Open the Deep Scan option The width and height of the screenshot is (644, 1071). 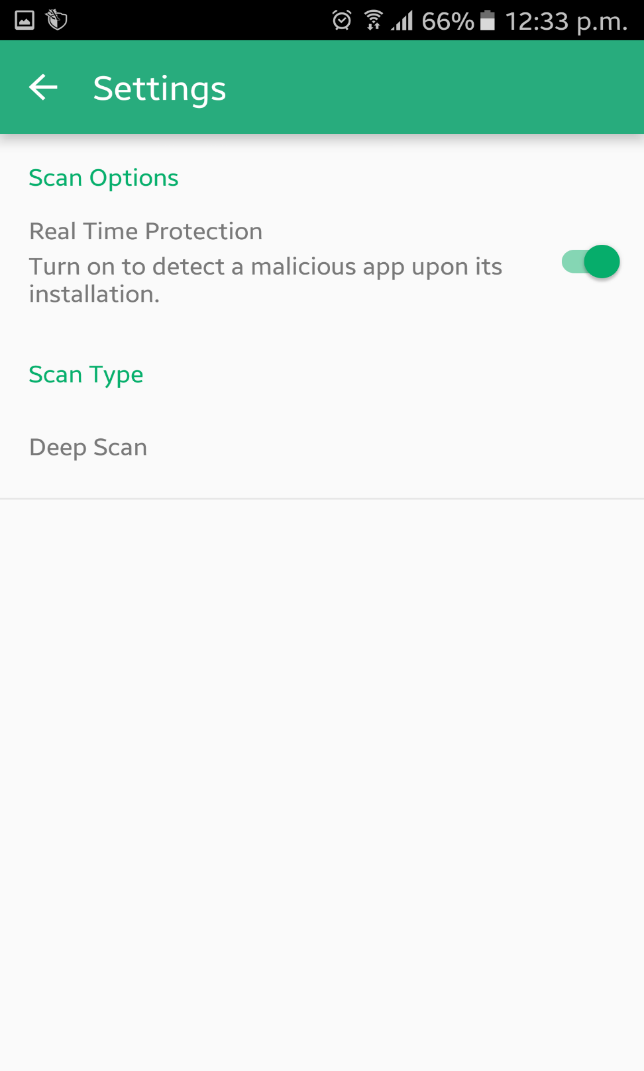coord(322,447)
